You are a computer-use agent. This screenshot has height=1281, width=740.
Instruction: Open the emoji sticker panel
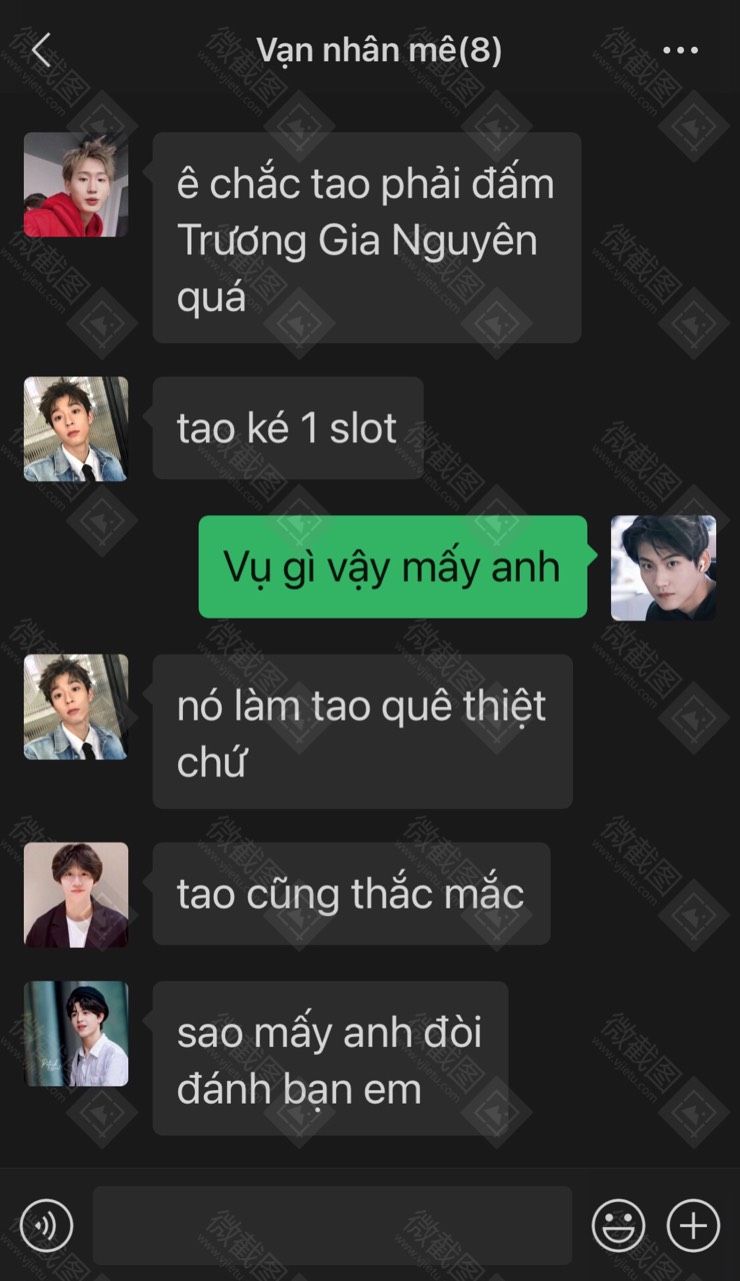click(x=618, y=1225)
